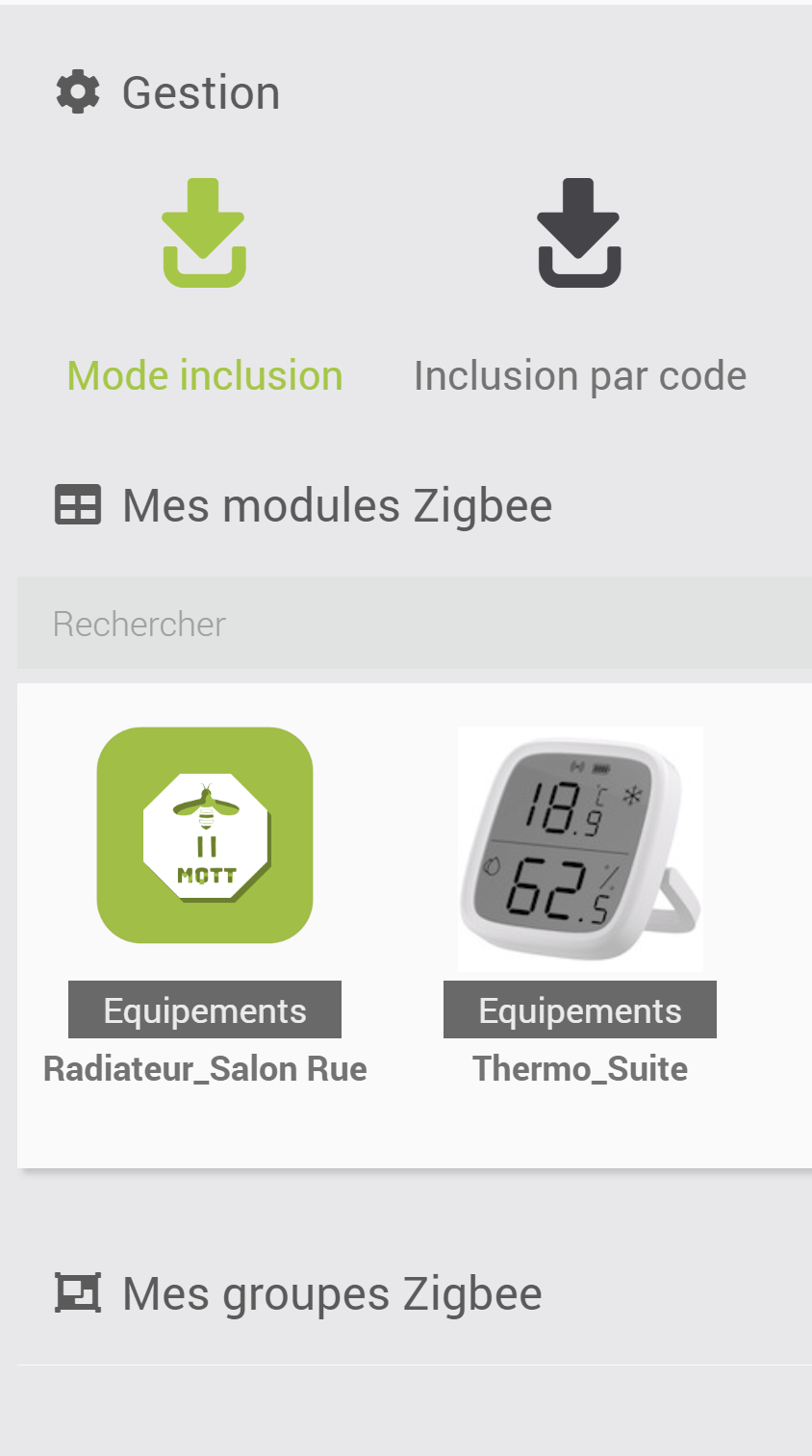Focus the Rechercher search field
812x1456 pixels.
pyautogui.click(x=414, y=624)
